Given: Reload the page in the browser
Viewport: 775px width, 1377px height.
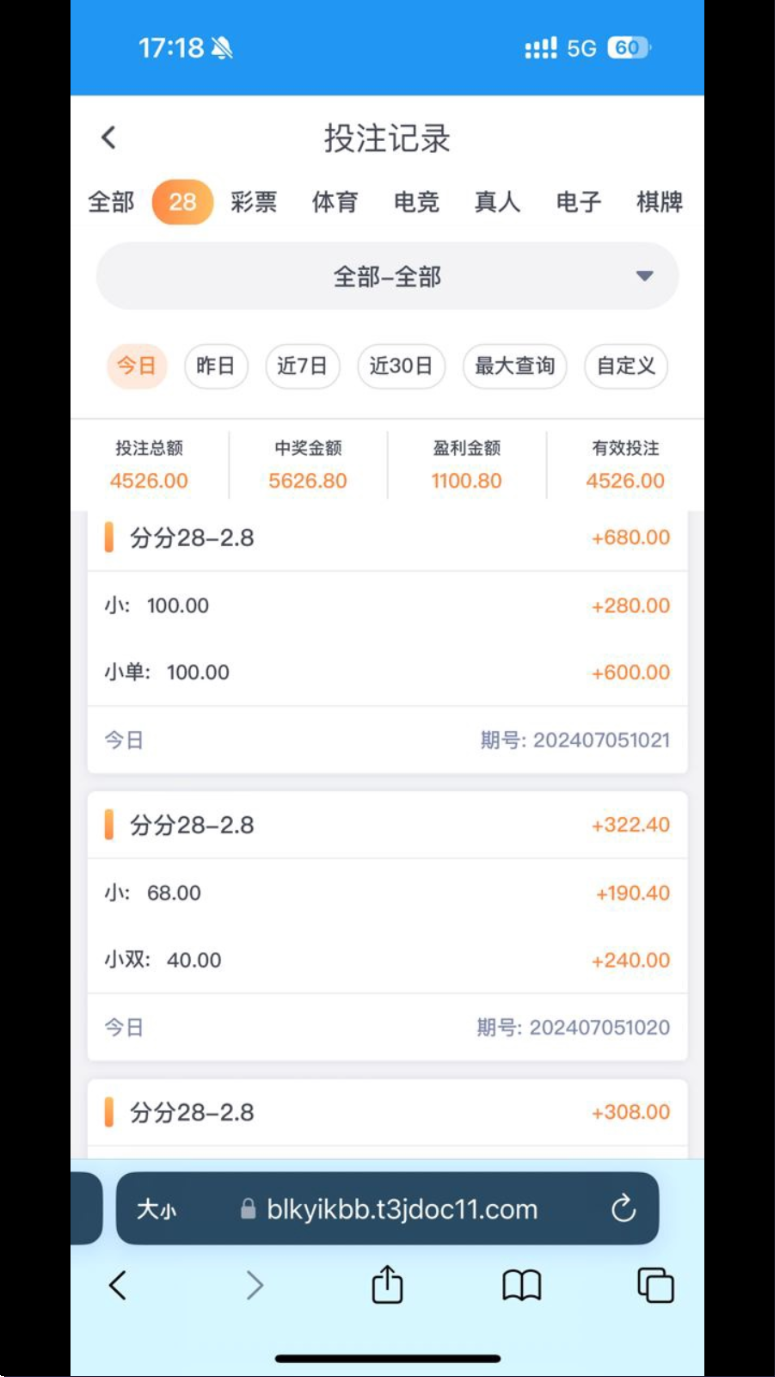Looking at the screenshot, I should point(623,1209).
